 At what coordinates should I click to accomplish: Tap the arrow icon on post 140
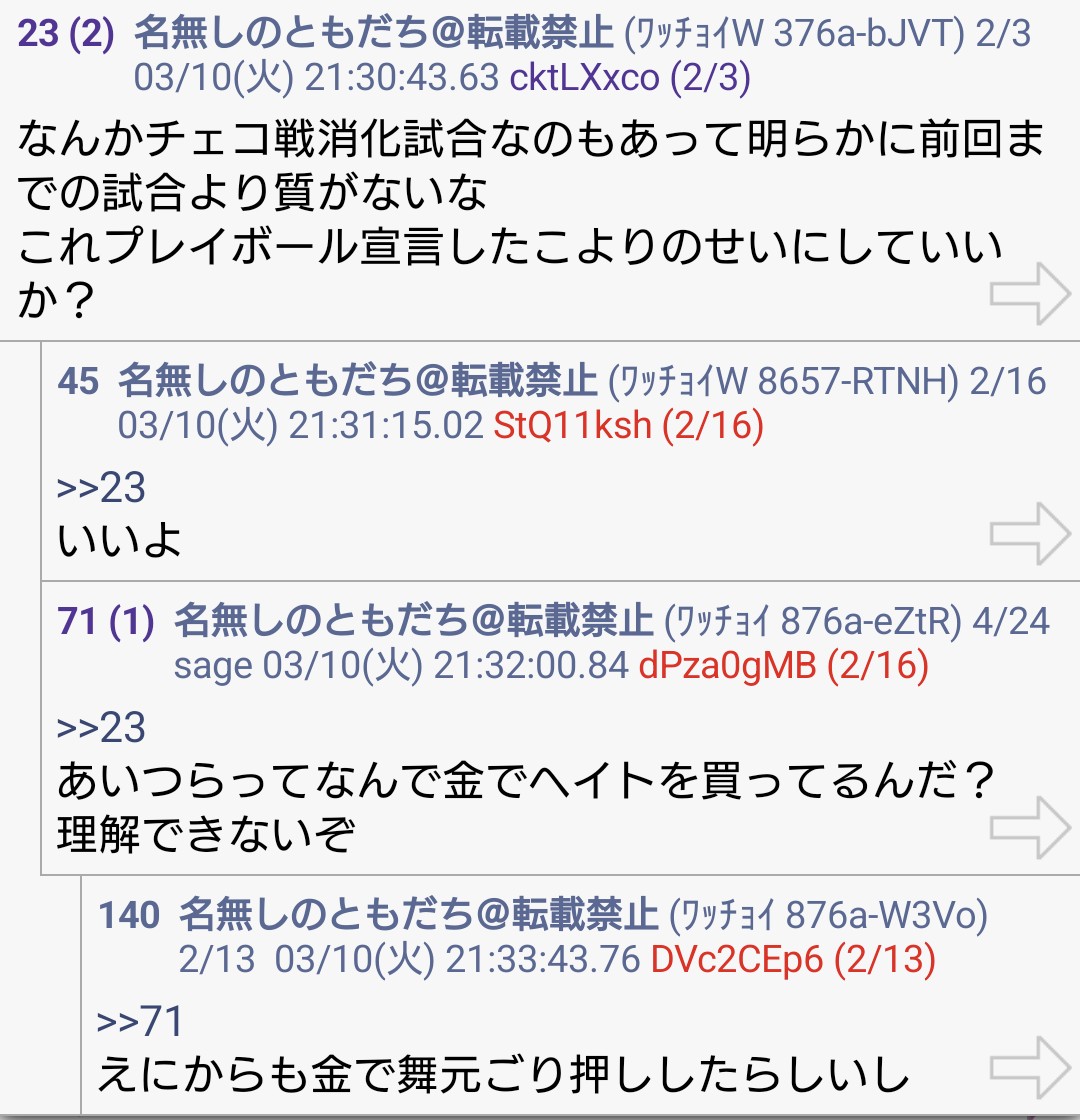pos(1030,1067)
